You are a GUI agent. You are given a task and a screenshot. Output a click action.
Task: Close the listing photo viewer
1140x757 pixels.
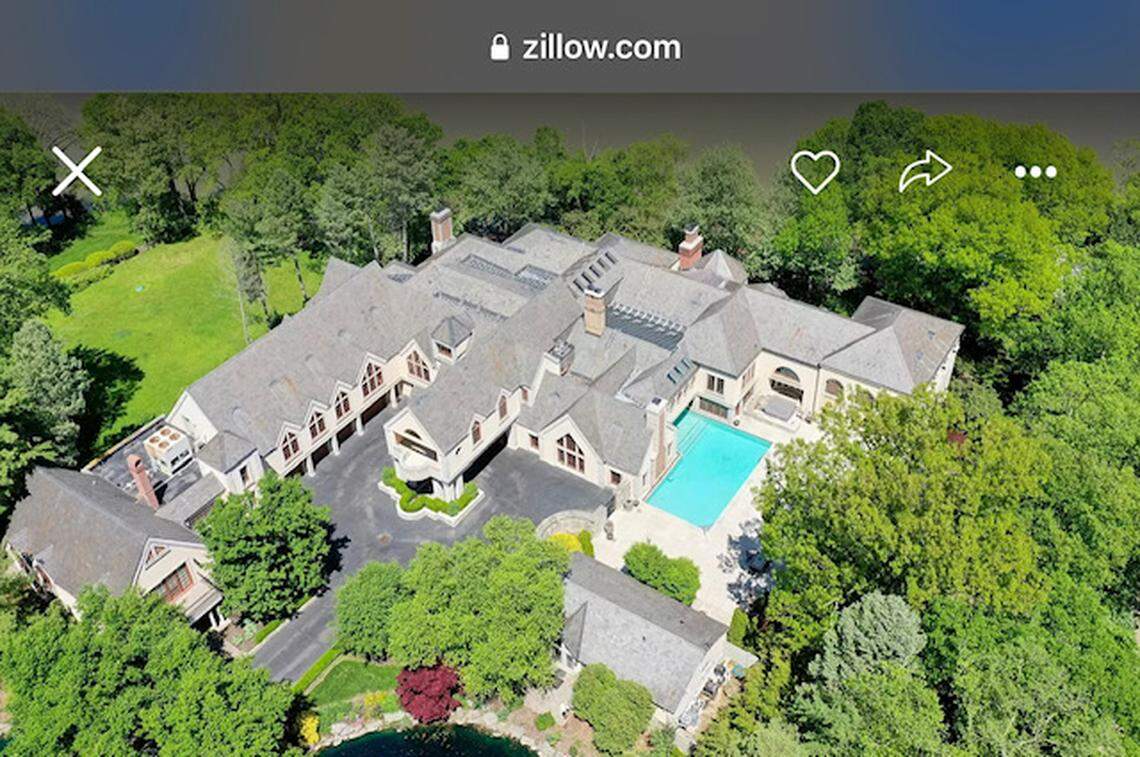[x=77, y=171]
